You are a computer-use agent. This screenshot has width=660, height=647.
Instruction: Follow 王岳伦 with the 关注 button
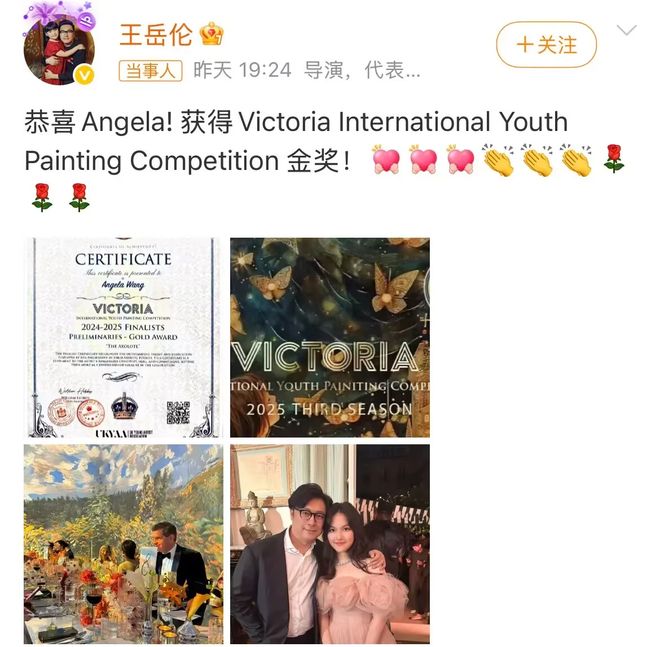(x=546, y=45)
